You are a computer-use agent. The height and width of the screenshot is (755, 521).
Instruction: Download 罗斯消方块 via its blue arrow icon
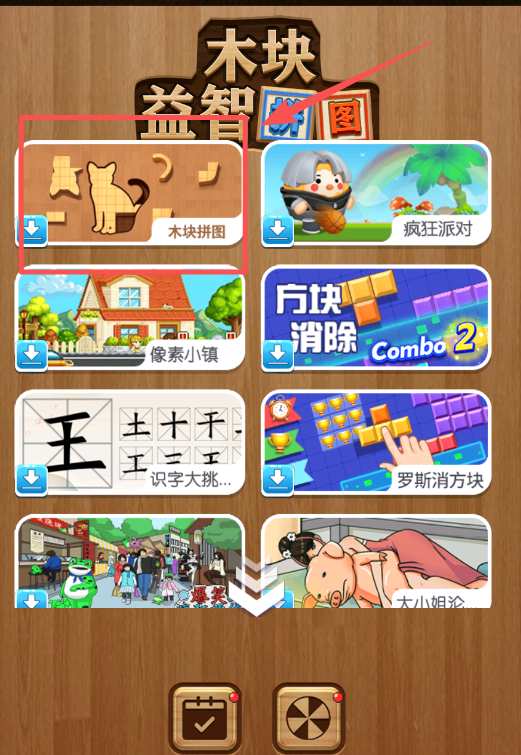278,480
